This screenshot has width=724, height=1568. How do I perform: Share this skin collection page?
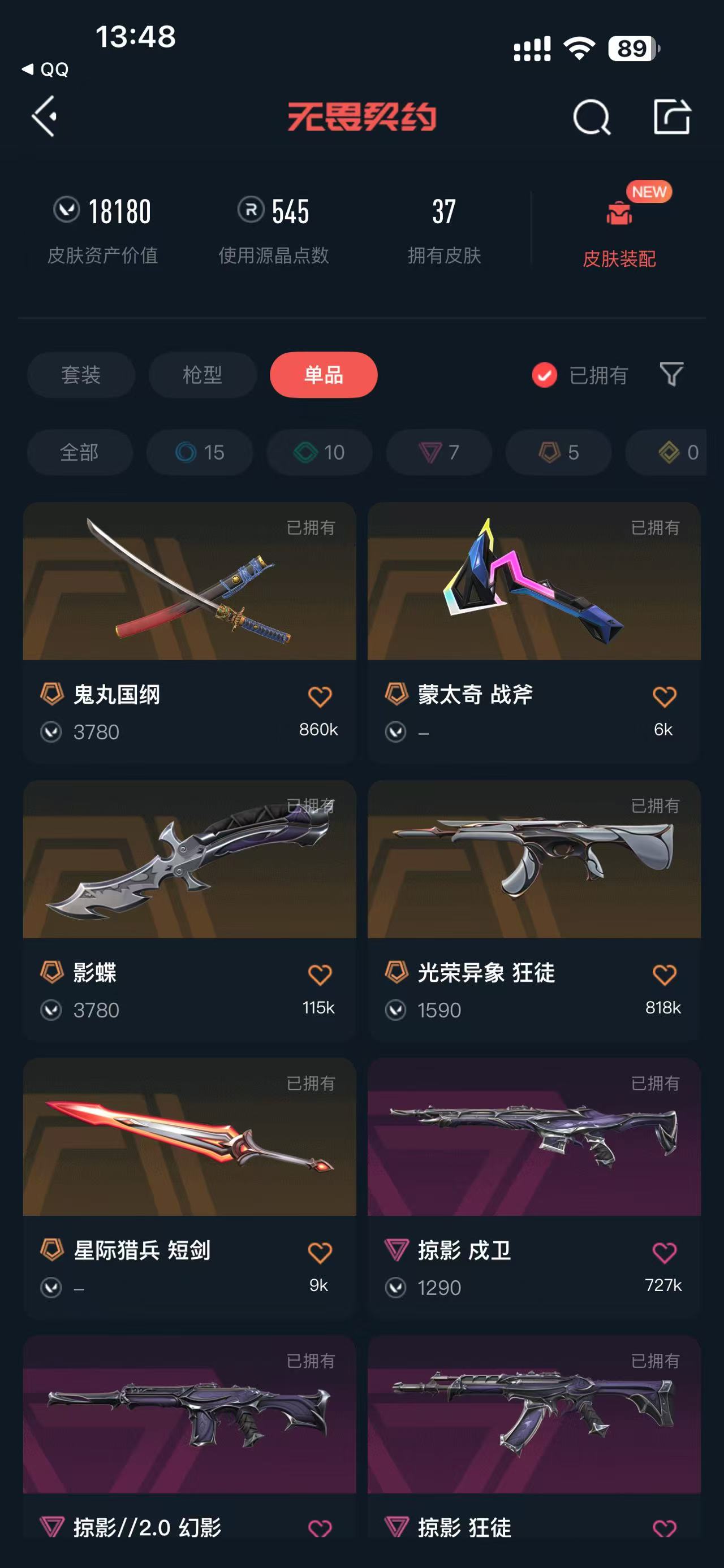(671, 116)
